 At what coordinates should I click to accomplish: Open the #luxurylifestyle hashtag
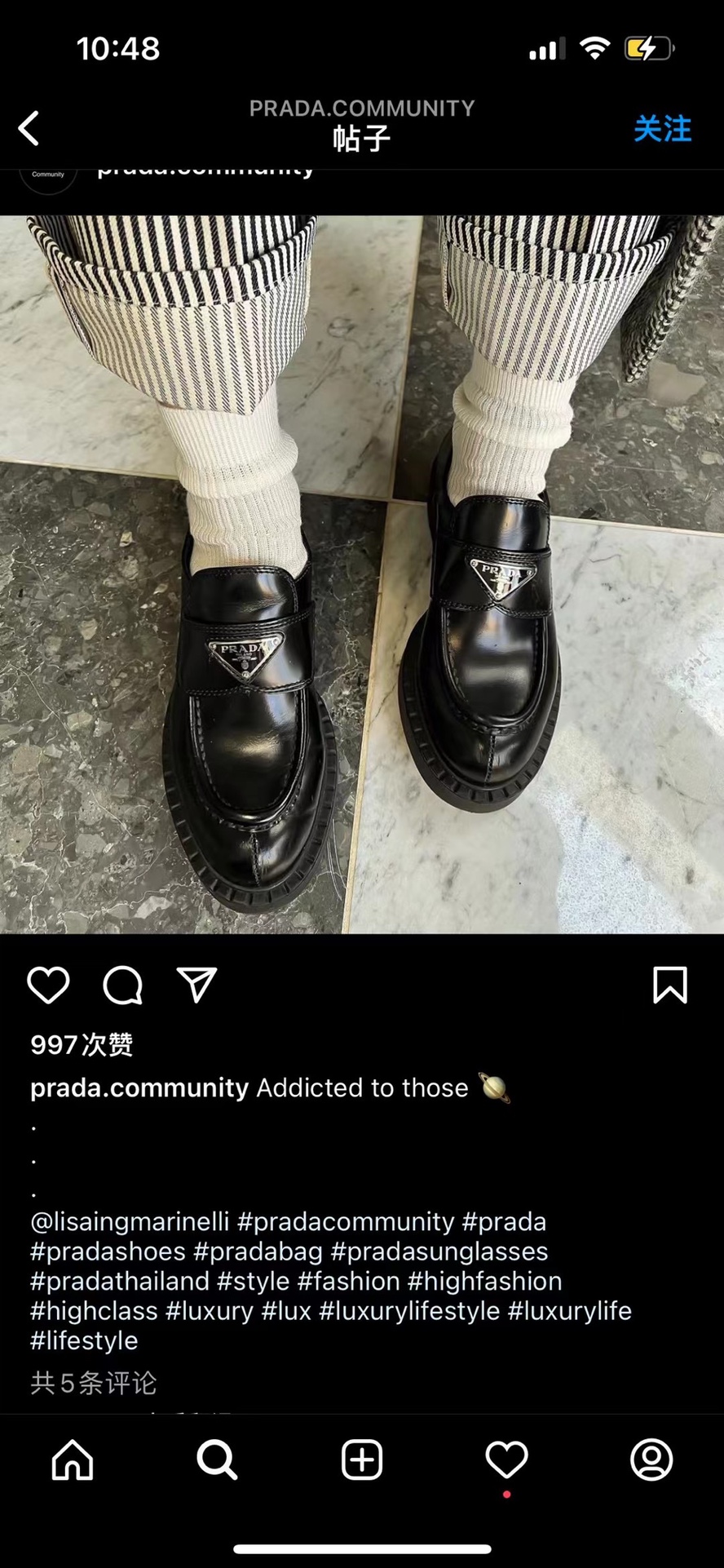click(x=409, y=1311)
